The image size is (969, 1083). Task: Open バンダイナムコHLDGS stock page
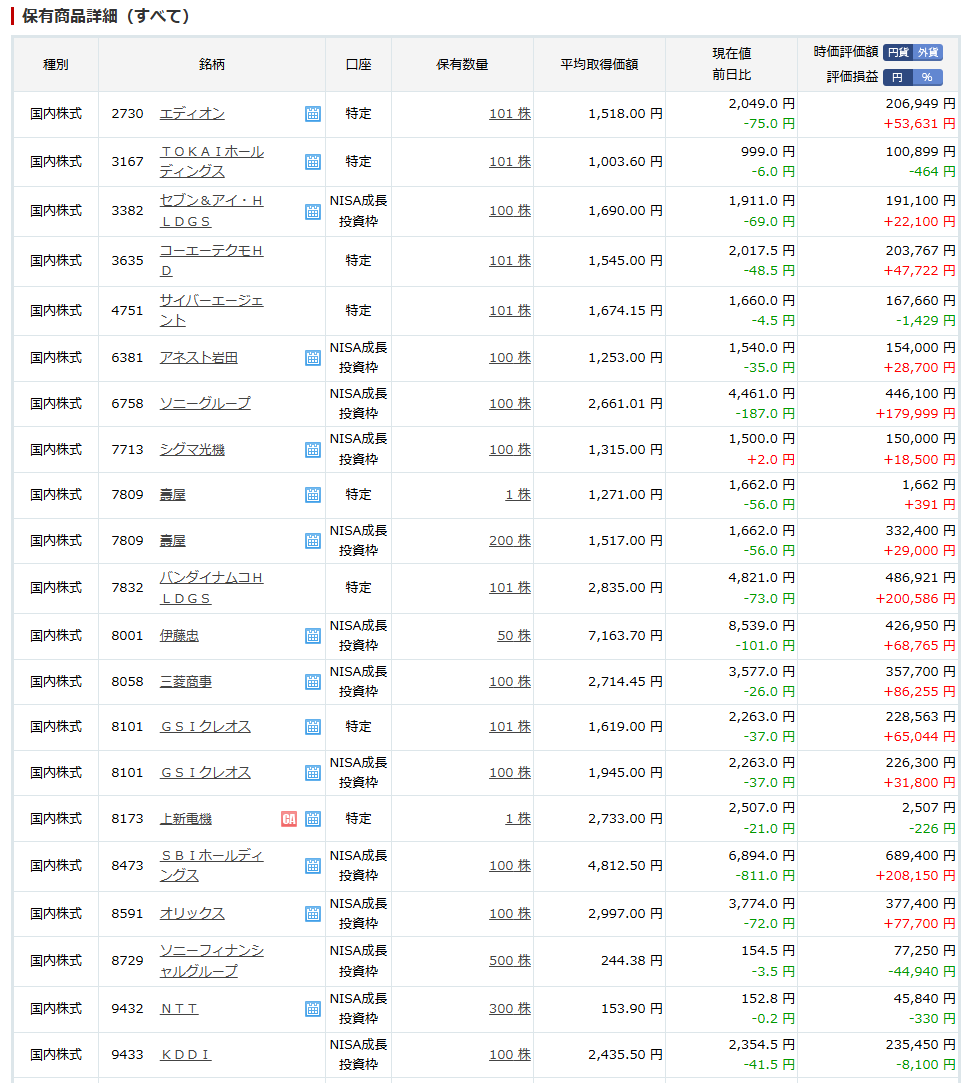coord(211,588)
